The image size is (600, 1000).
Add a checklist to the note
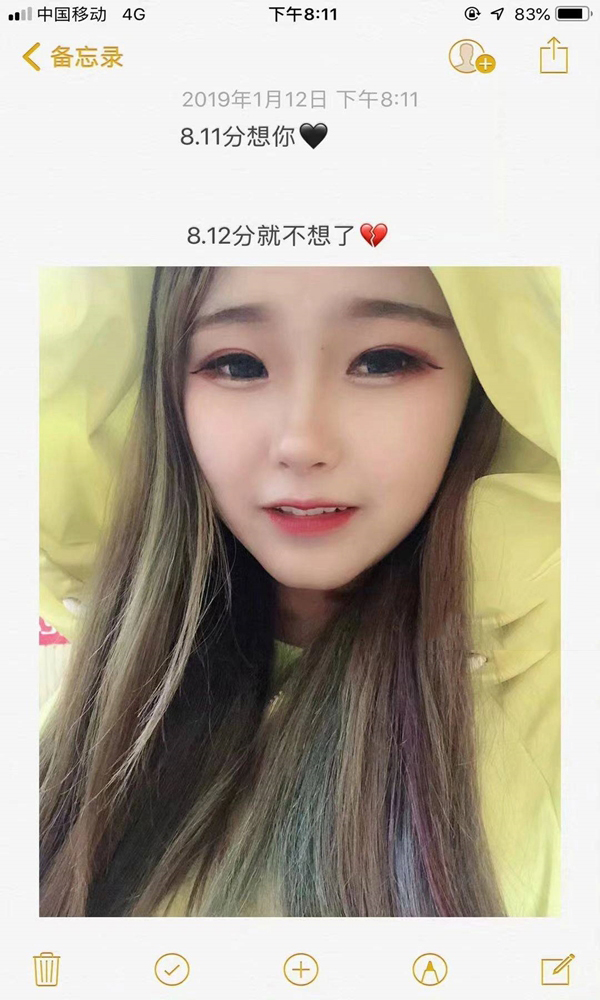coord(172,969)
